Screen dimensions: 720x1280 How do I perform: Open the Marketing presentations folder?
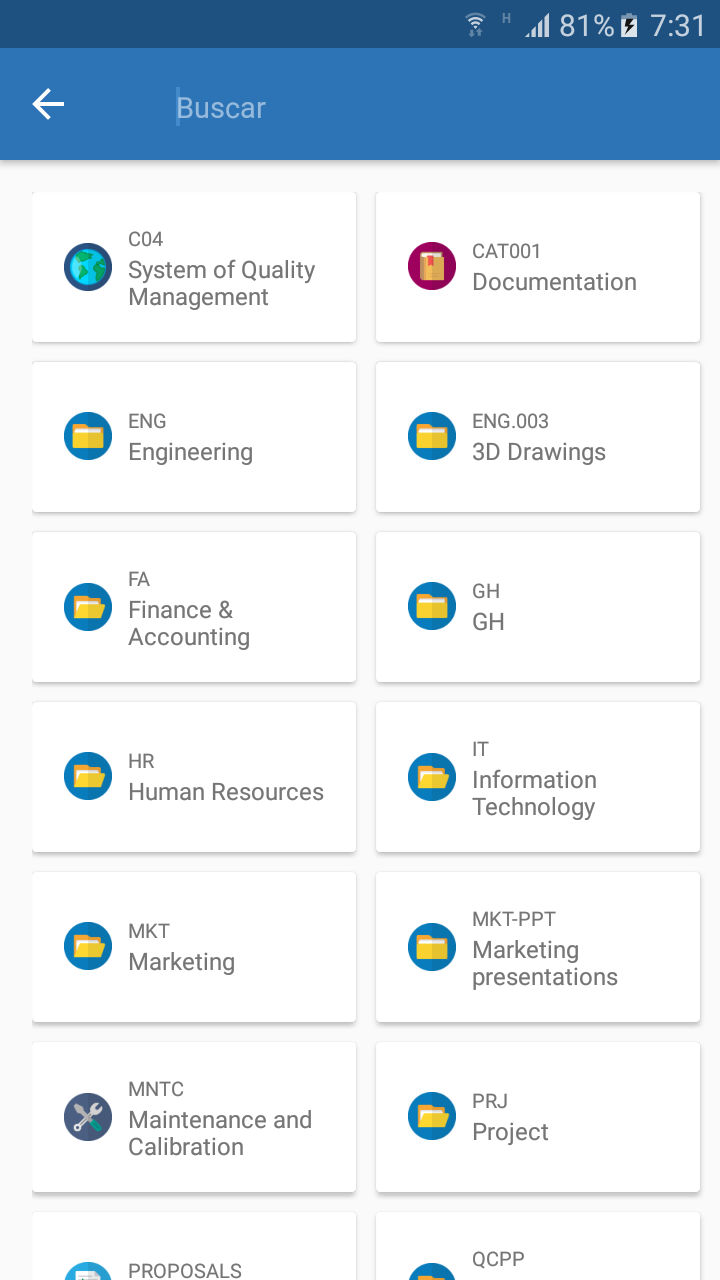pos(538,947)
